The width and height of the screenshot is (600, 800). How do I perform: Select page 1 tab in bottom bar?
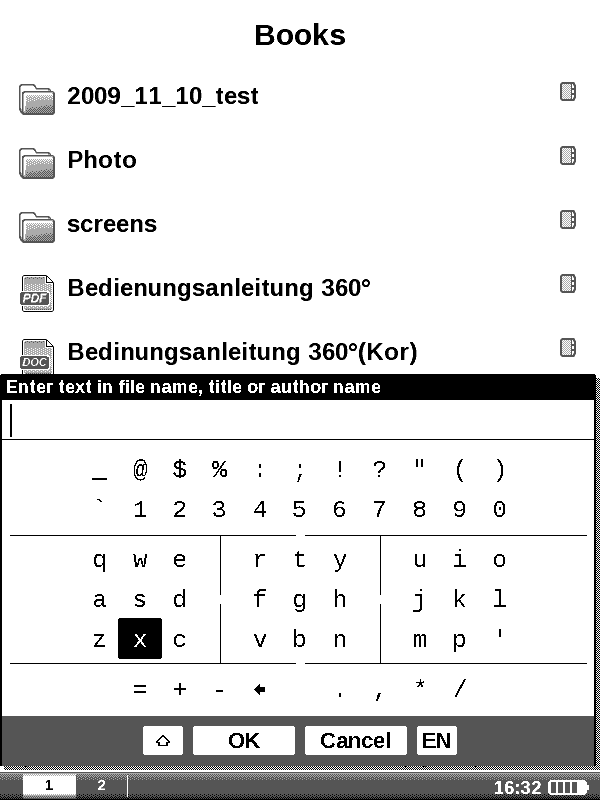(48, 786)
